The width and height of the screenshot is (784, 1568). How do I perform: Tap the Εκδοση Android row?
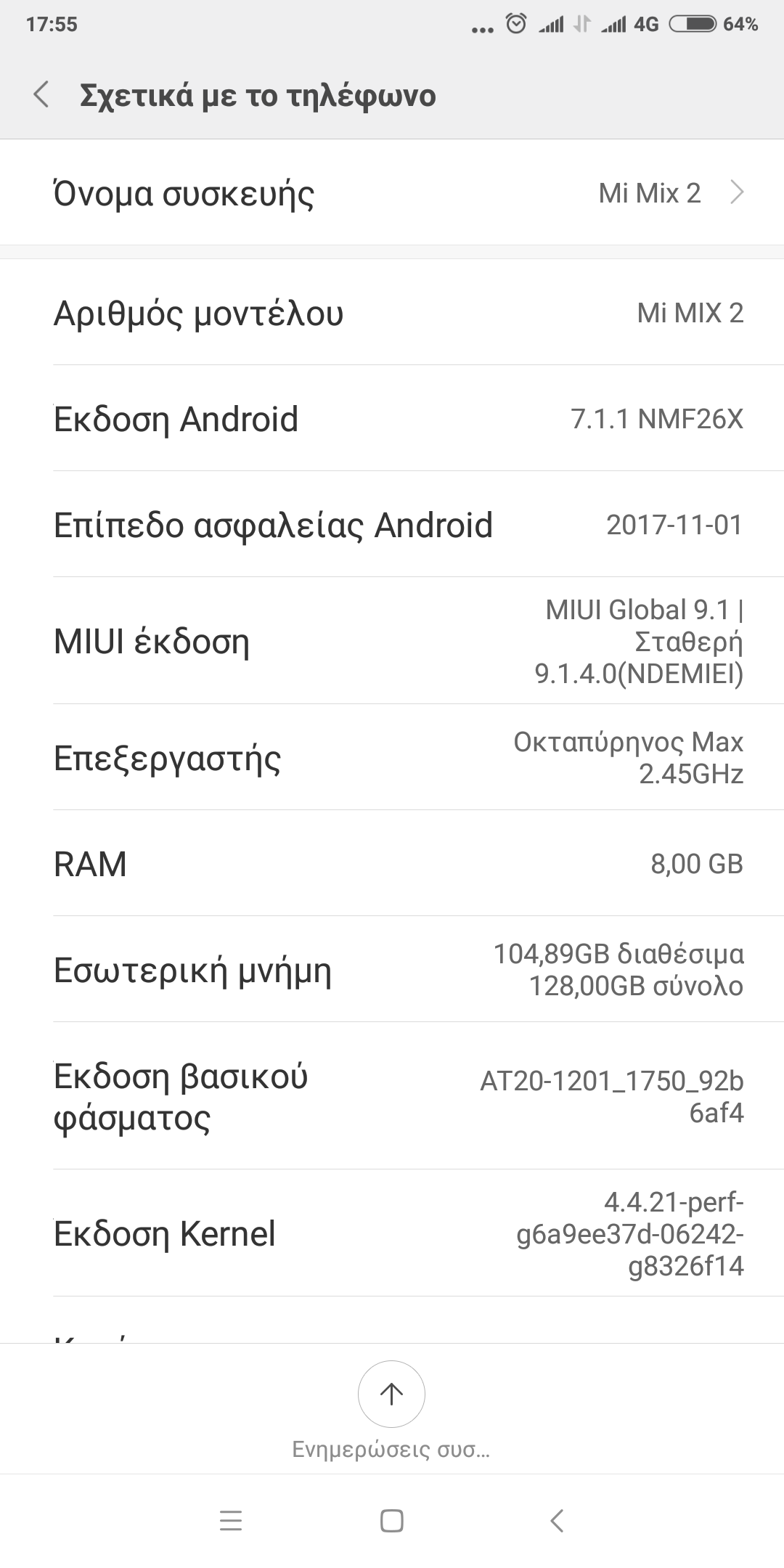[x=392, y=419]
